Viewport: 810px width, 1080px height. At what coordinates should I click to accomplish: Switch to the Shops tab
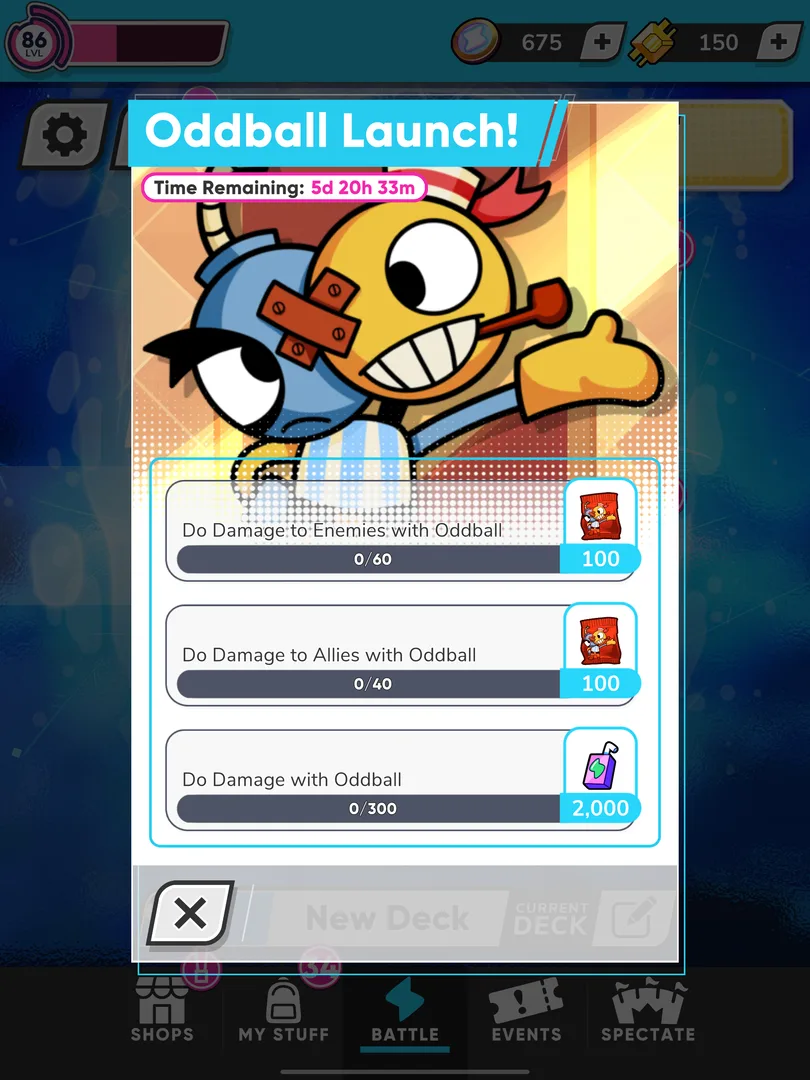click(x=162, y=1012)
